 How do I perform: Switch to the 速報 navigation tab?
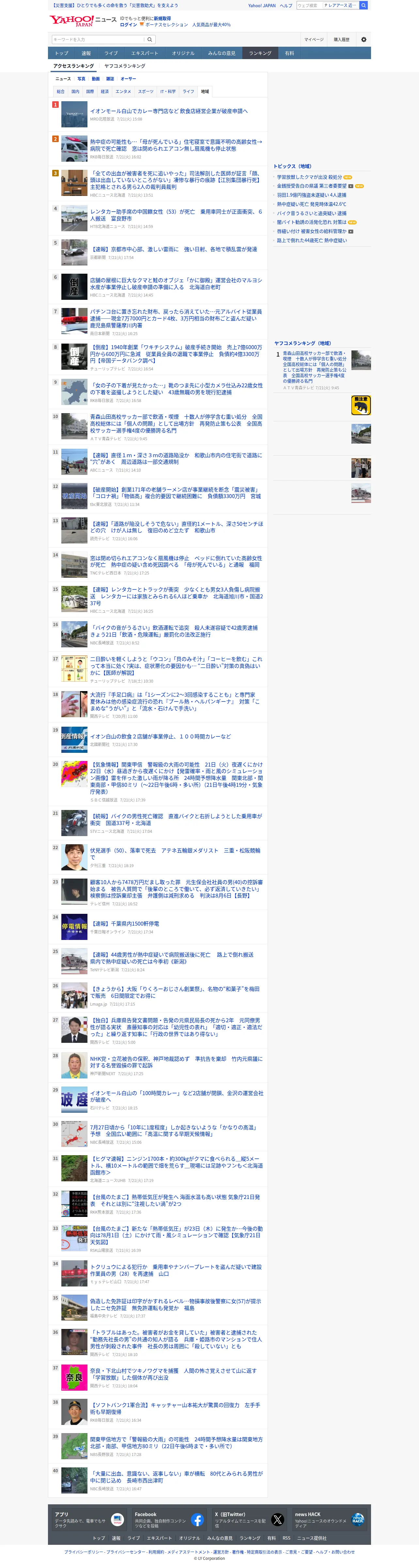click(86, 54)
